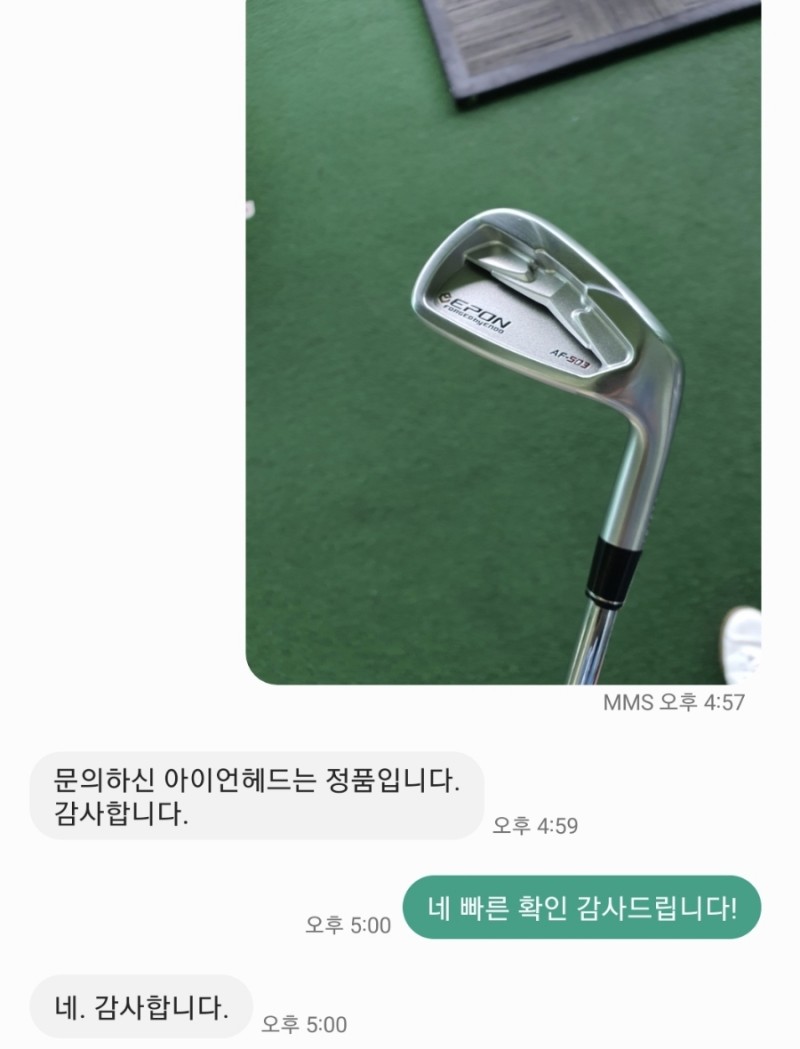The width and height of the screenshot is (800, 1049).
Task: Open the golf club photo attachment
Action: pos(503,342)
